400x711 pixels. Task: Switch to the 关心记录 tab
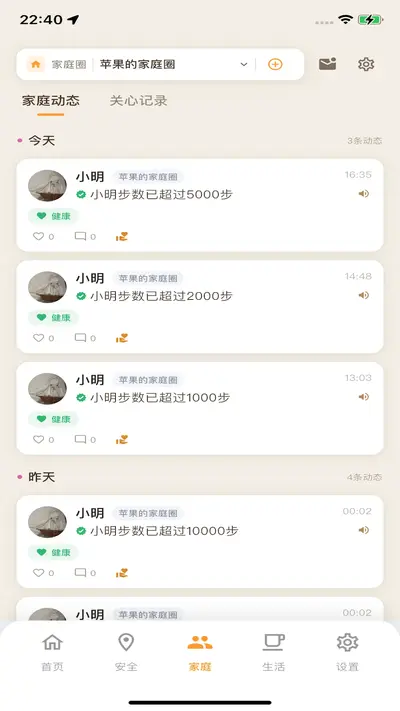click(138, 101)
